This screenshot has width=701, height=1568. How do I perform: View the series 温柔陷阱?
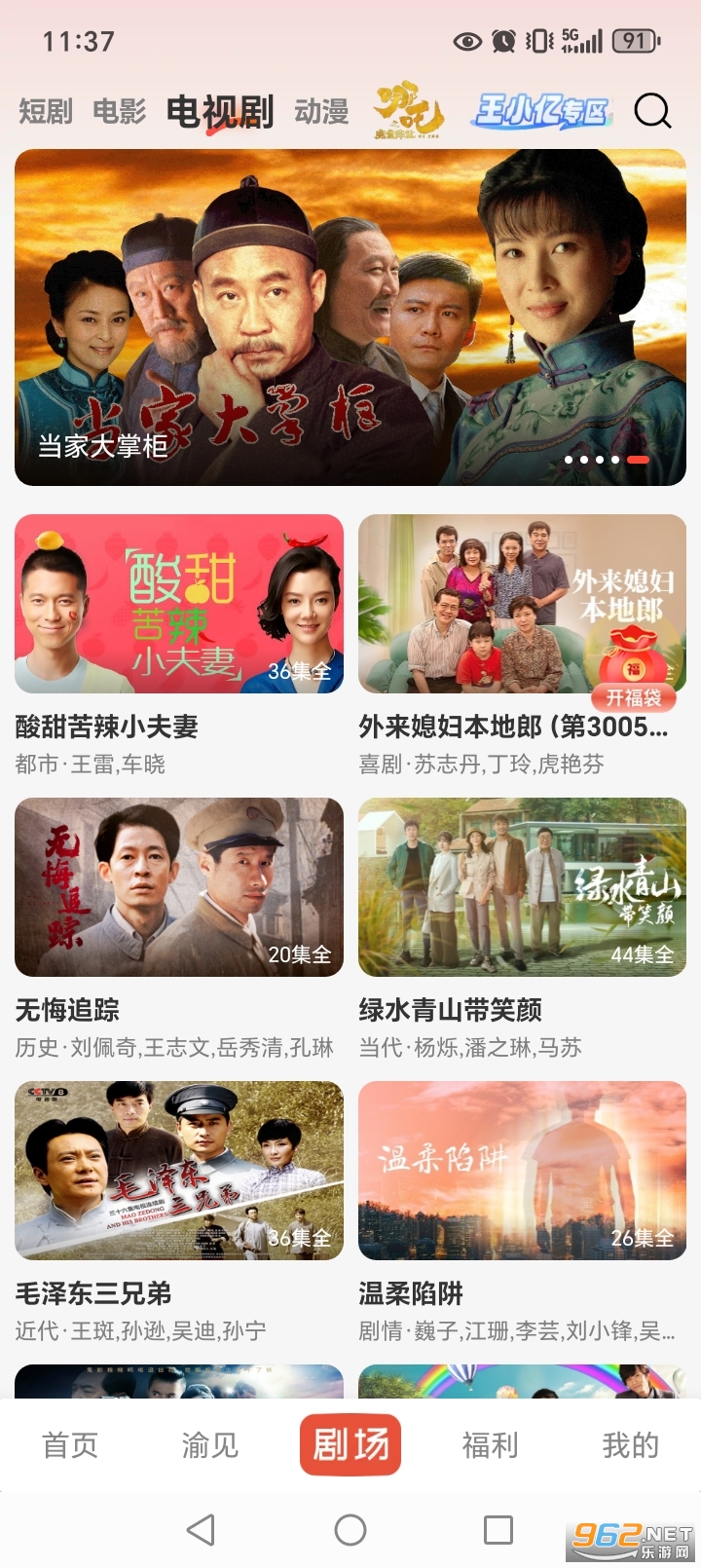point(522,1171)
